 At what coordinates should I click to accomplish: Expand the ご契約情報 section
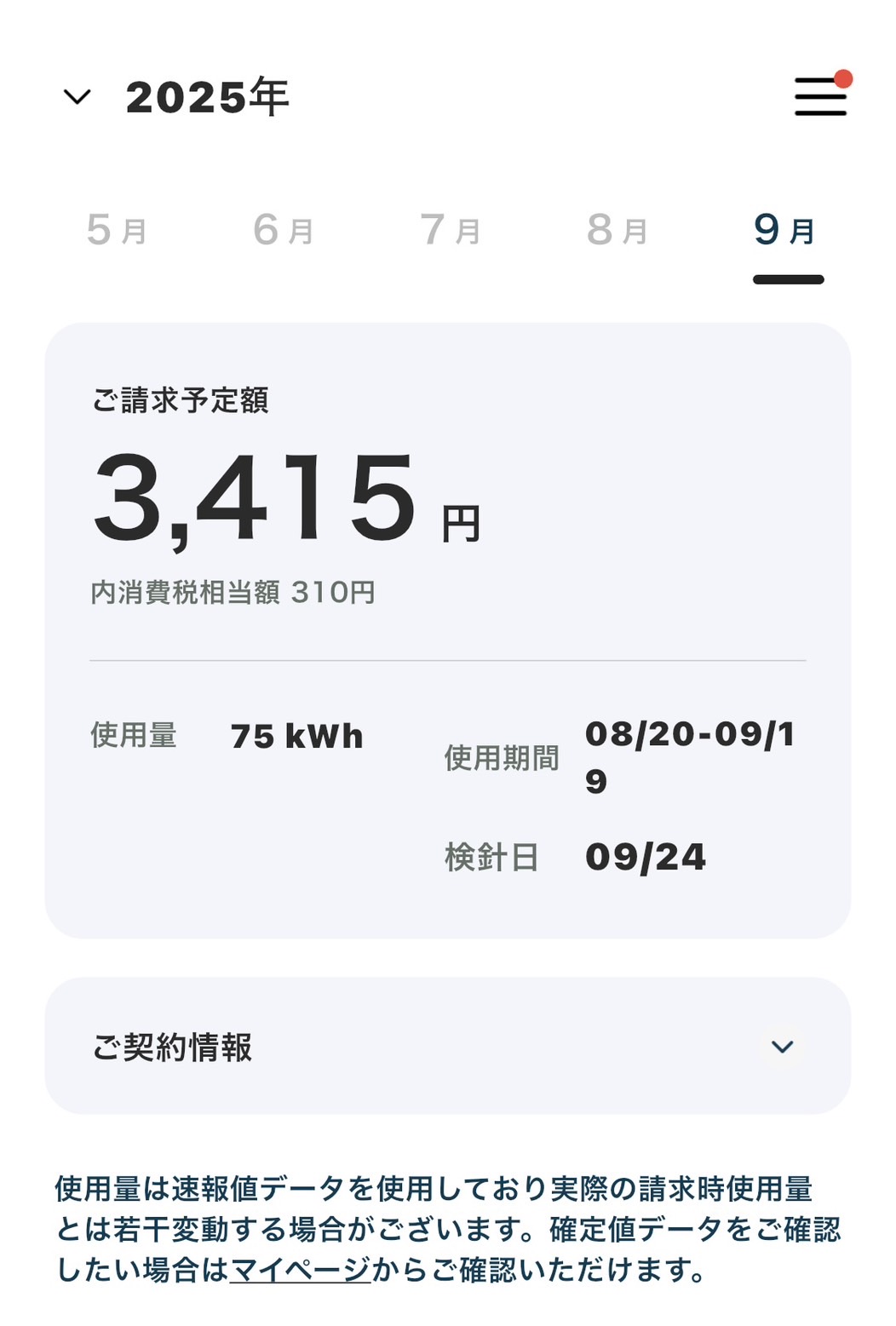(x=782, y=1047)
